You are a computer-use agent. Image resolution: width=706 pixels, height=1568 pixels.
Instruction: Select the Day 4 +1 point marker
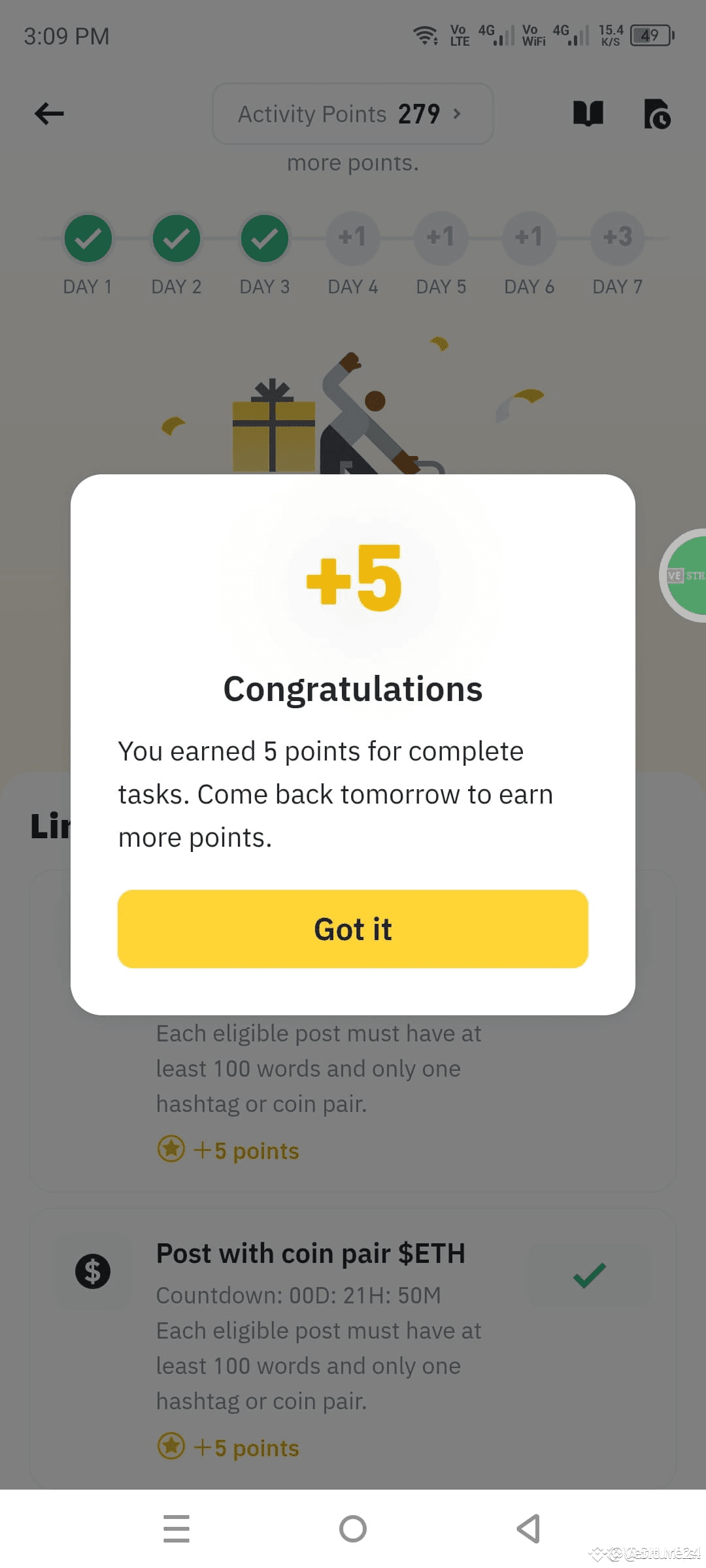(352, 238)
